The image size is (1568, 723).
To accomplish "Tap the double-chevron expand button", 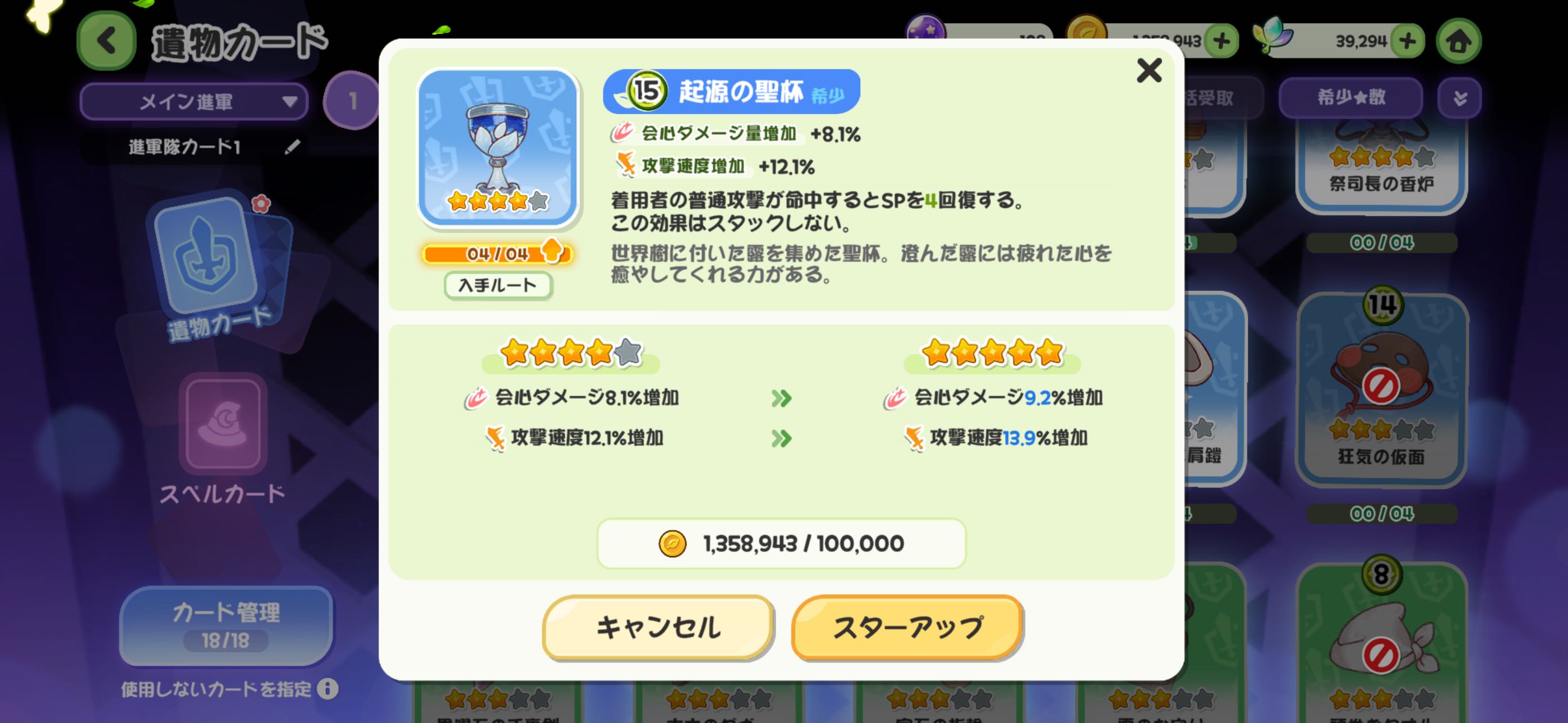I will (x=1459, y=98).
